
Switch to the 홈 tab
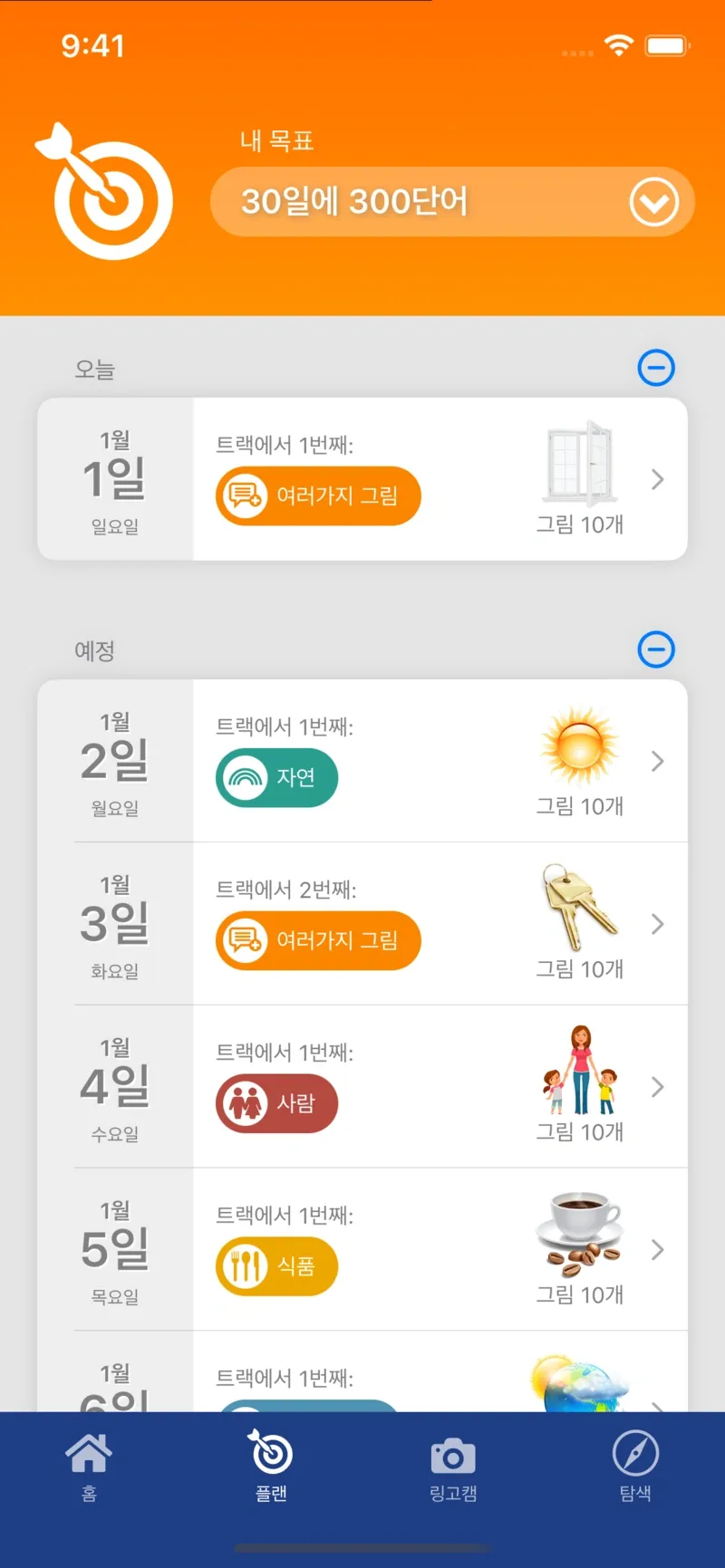point(89,1466)
